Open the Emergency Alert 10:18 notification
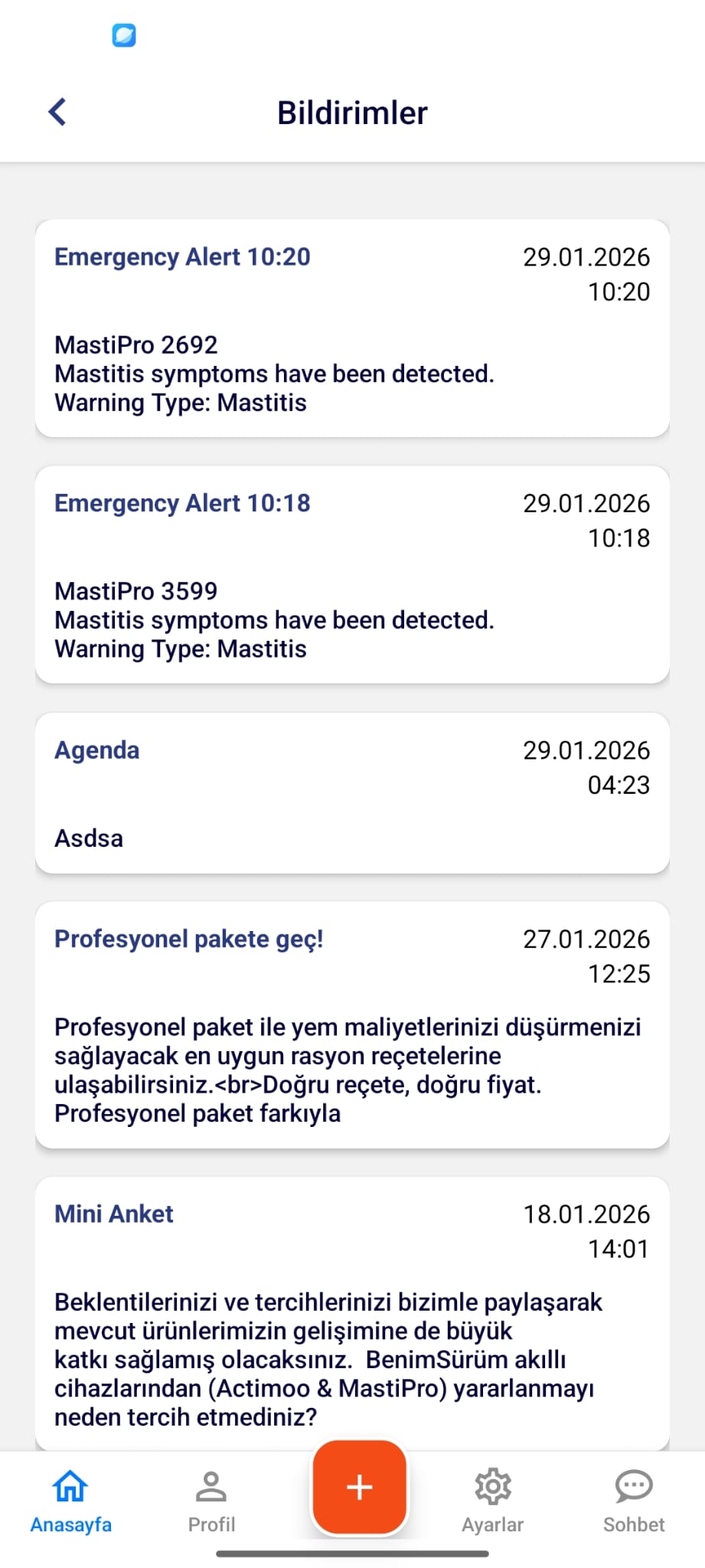 pos(352,575)
